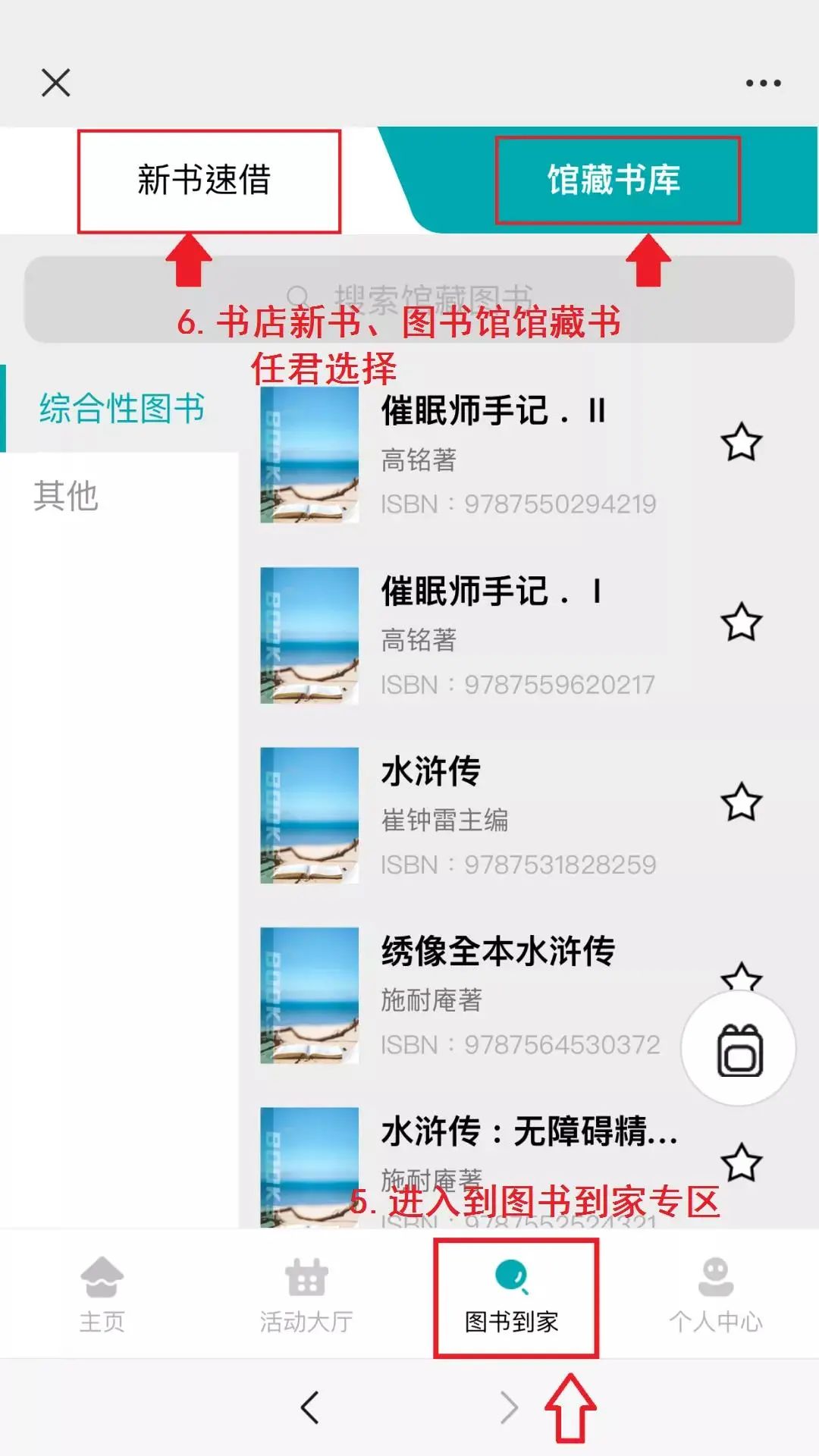This screenshot has width=819, height=1456.
Task: Go forward with the bottom right arrow
Action: click(x=509, y=1408)
